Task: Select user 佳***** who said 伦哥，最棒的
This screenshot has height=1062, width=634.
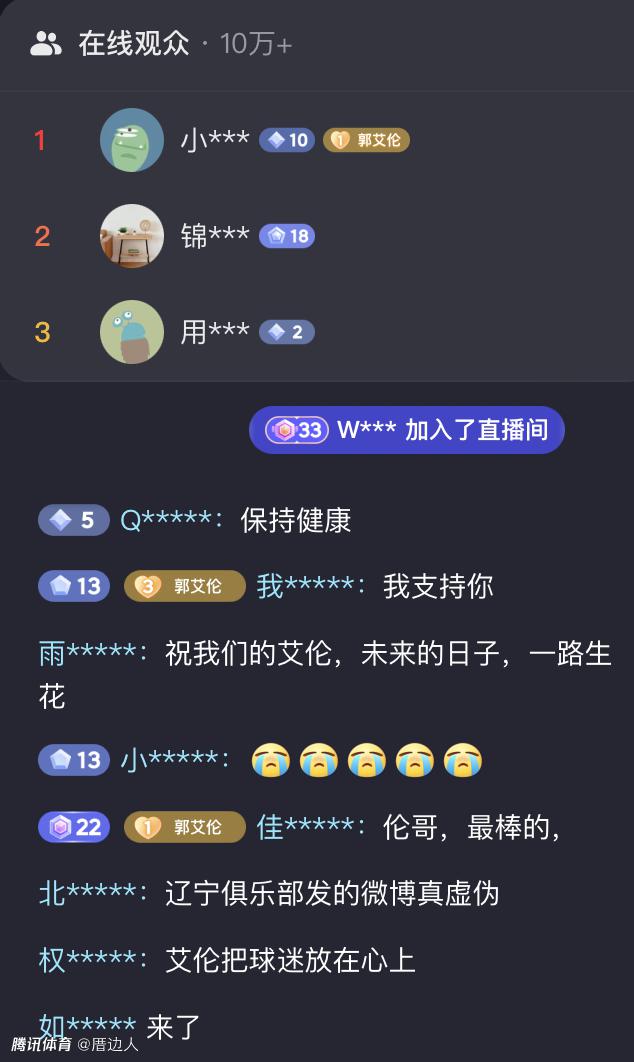Action: pyautogui.click(x=308, y=827)
